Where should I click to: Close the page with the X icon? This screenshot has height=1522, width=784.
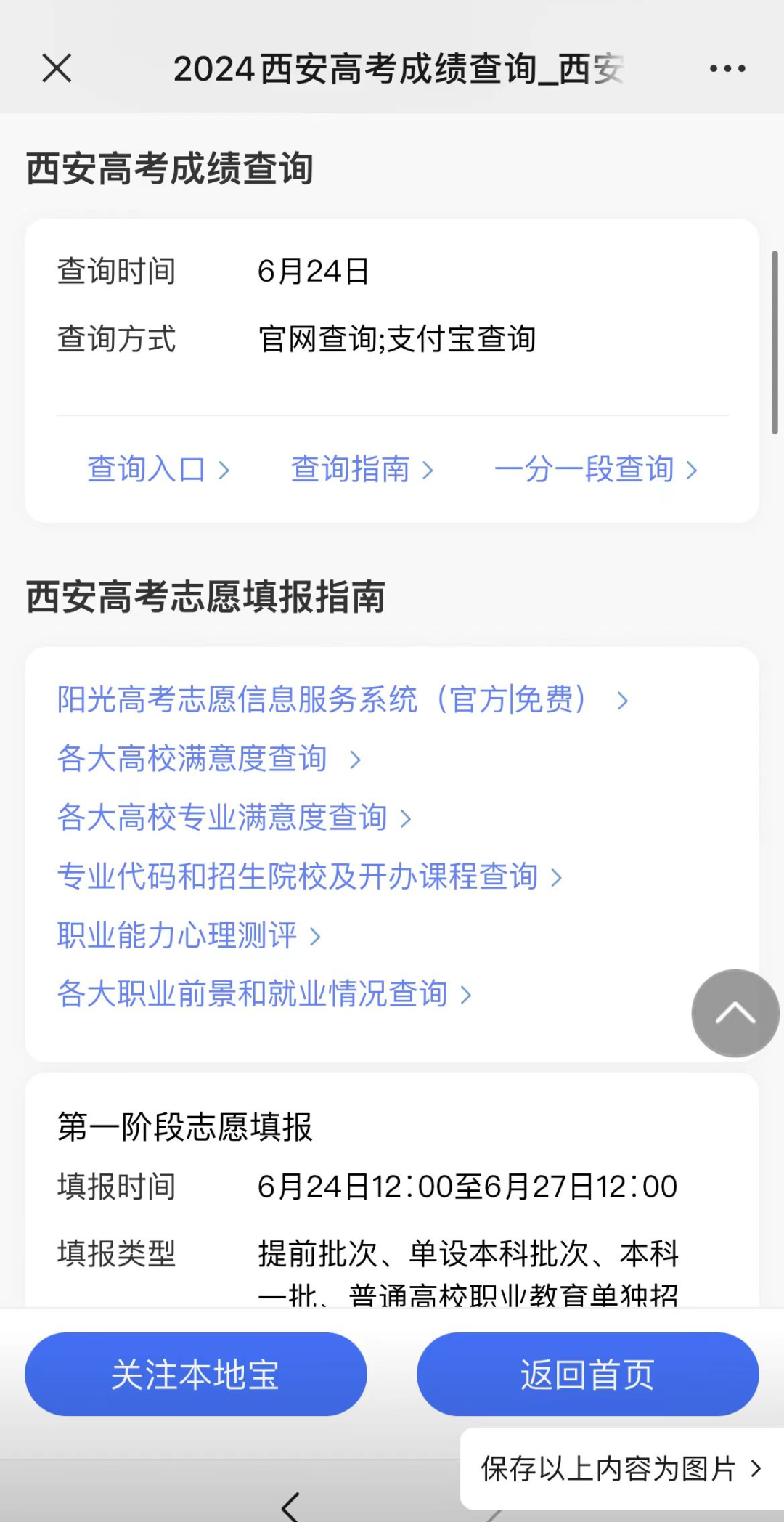(57, 69)
